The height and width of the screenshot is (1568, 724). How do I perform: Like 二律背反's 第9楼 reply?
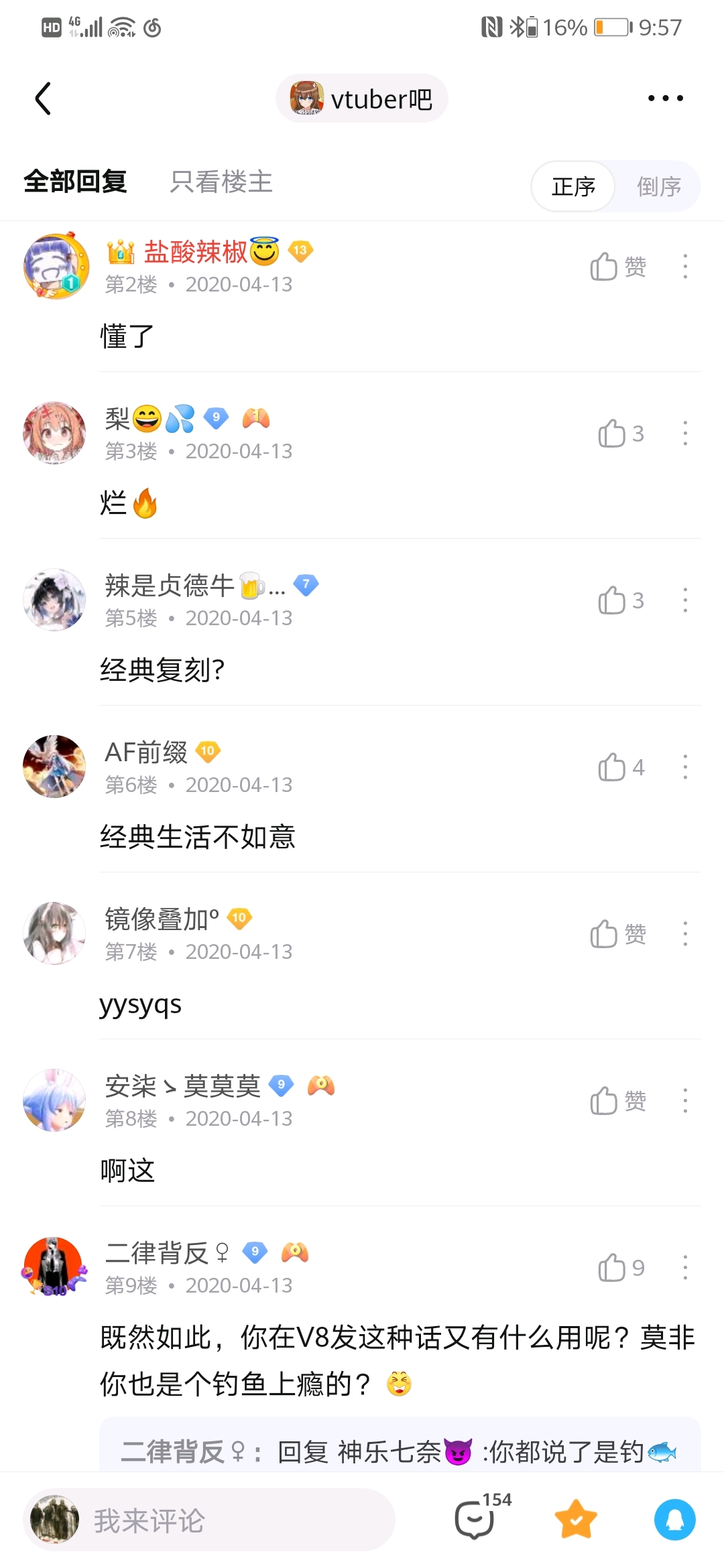(x=620, y=1268)
